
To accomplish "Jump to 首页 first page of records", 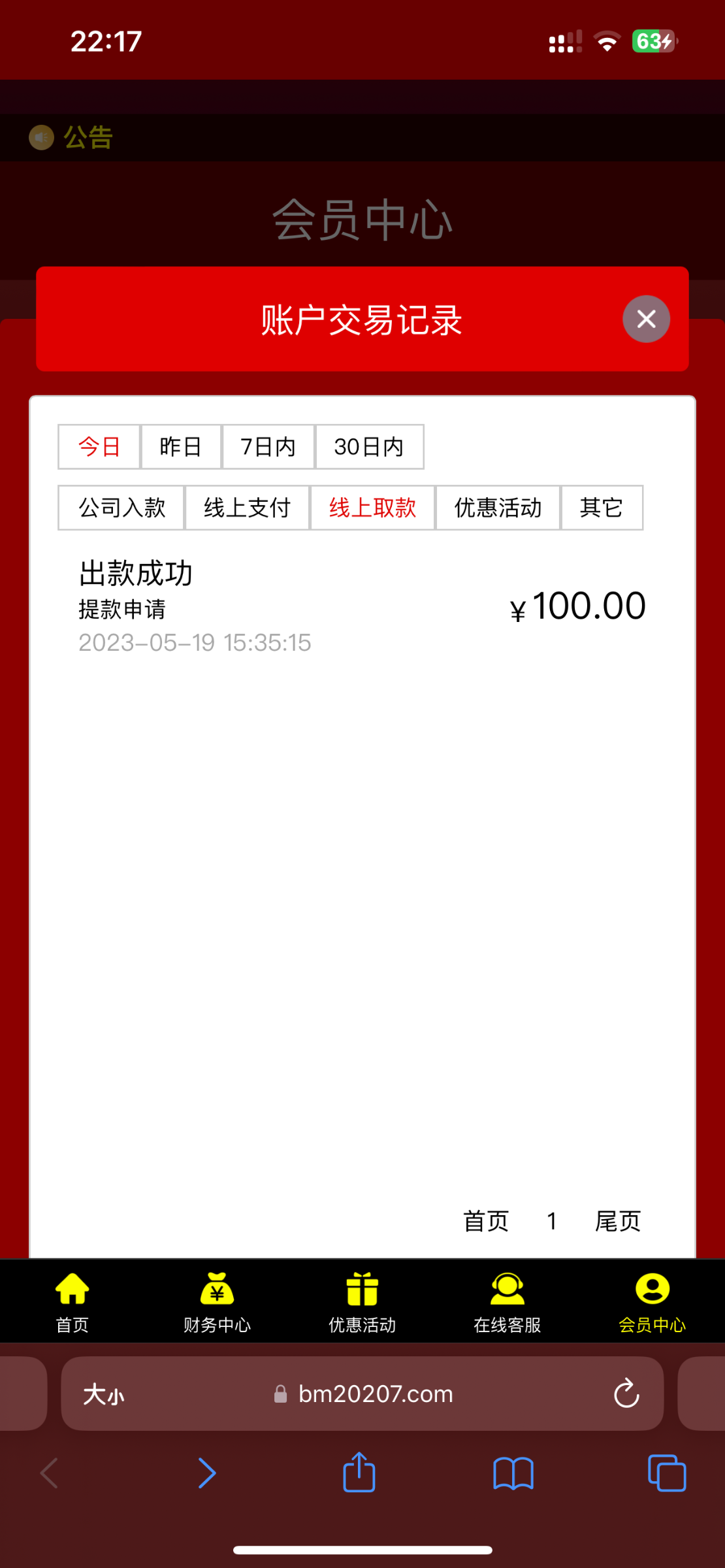I will coord(486,1220).
